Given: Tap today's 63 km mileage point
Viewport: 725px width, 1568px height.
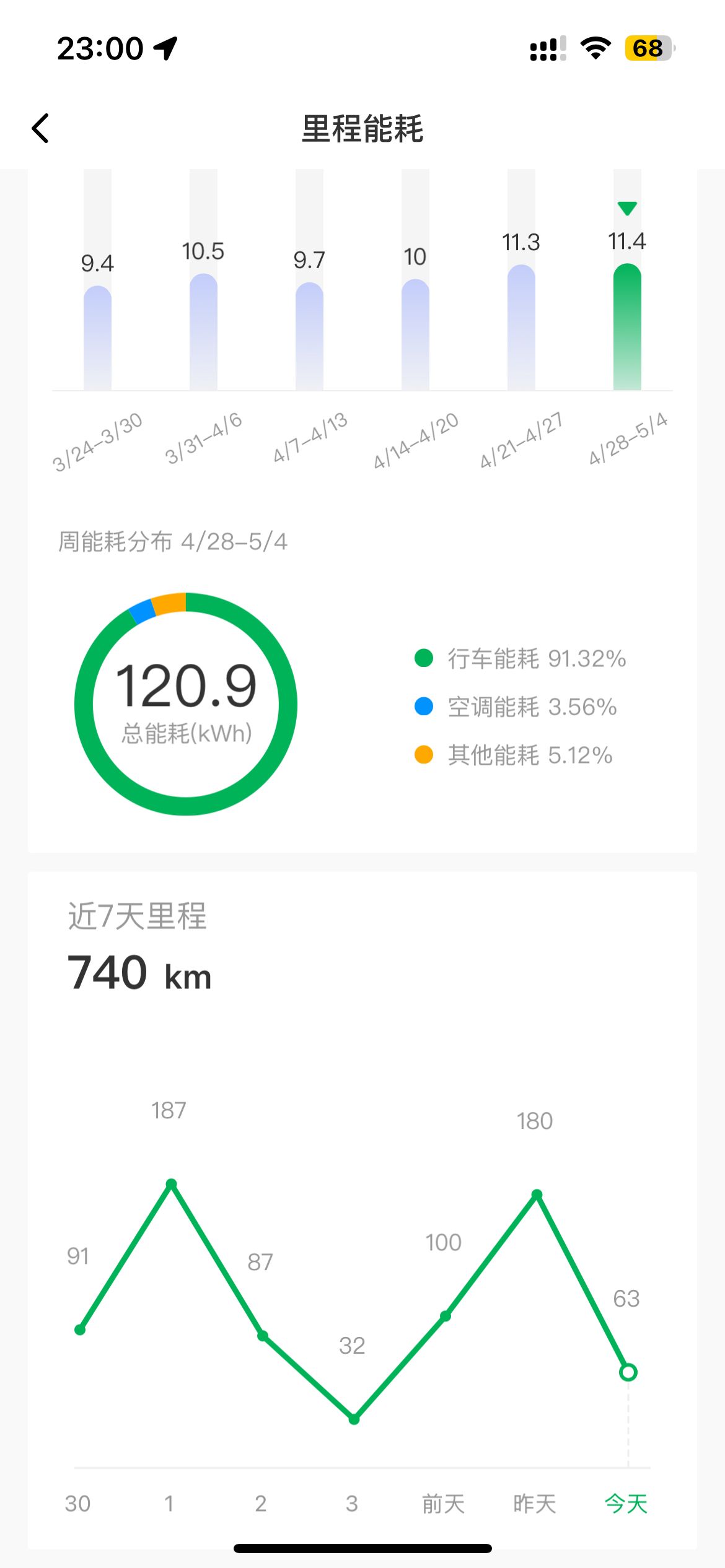Looking at the screenshot, I should (x=628, y=1372).
